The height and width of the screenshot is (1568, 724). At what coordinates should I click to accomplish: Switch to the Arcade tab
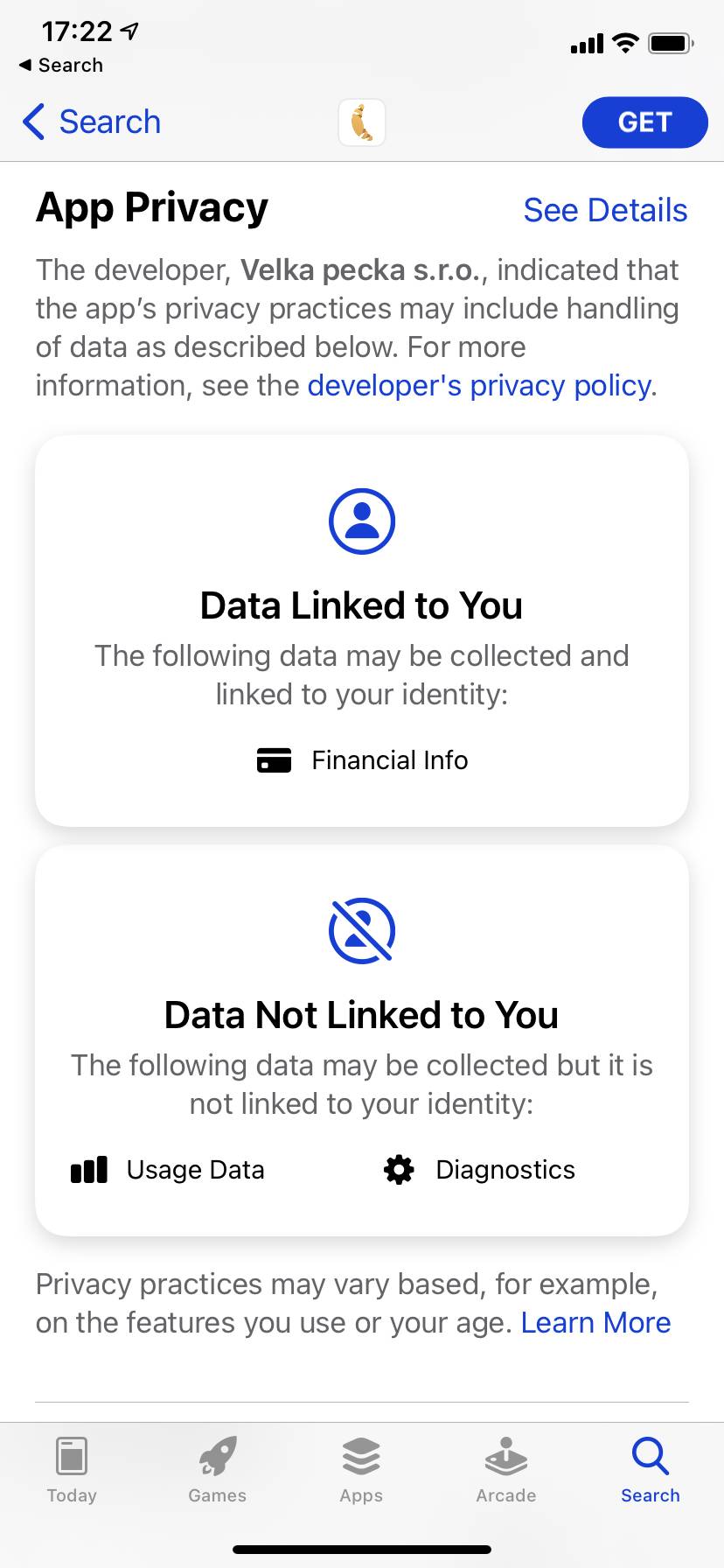(506, 1470)
